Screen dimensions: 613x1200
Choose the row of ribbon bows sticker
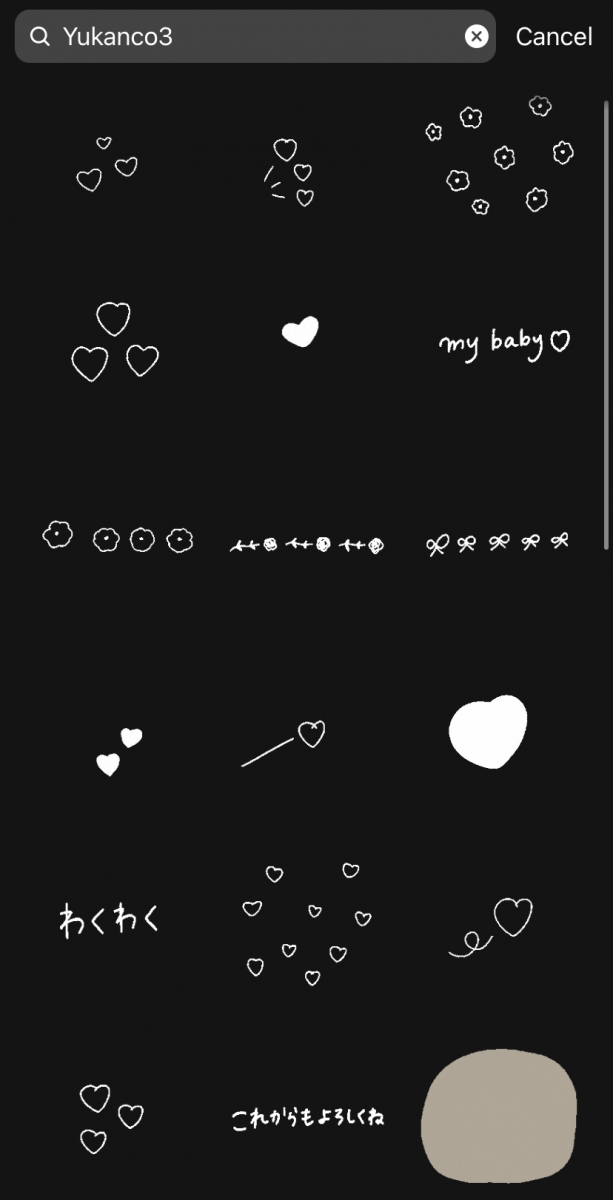click(497, 543)
